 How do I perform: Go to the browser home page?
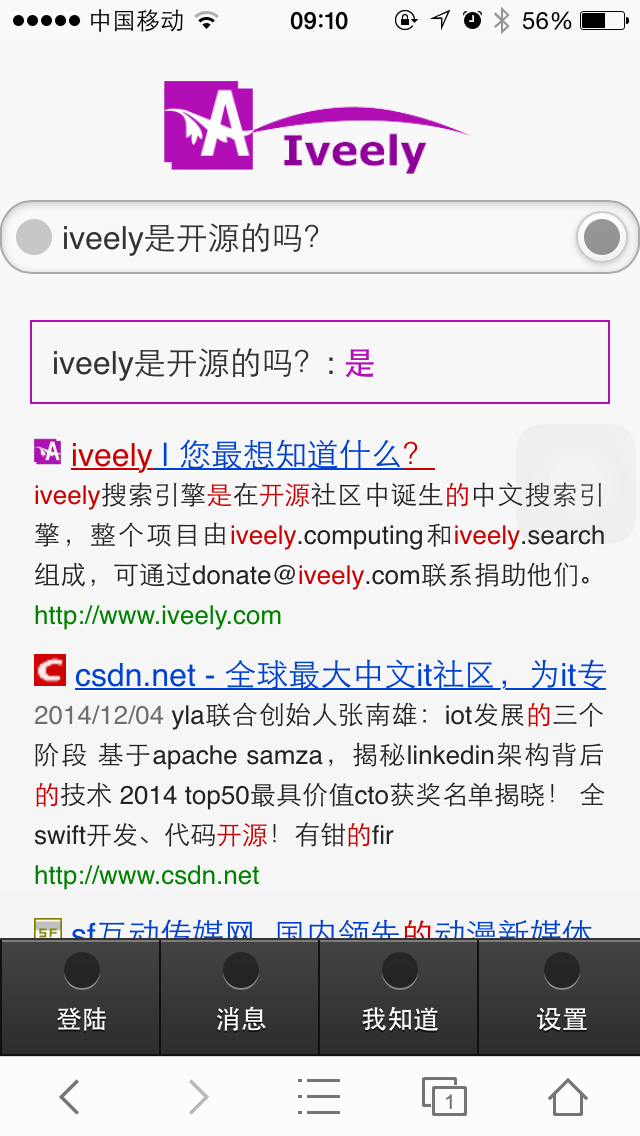tap(568, 1096)
